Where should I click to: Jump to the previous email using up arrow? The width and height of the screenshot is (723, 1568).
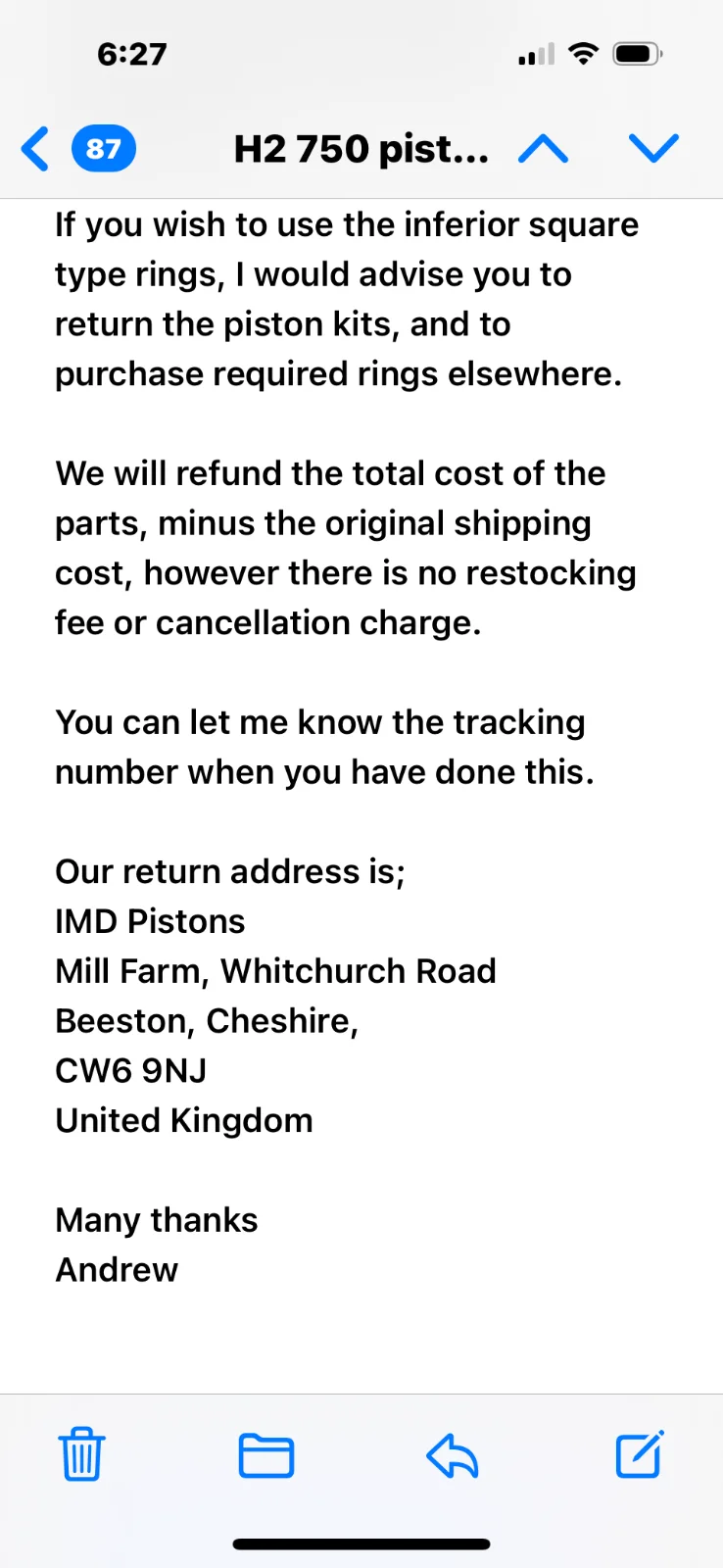pyautogui.click(x=544, y=149)
